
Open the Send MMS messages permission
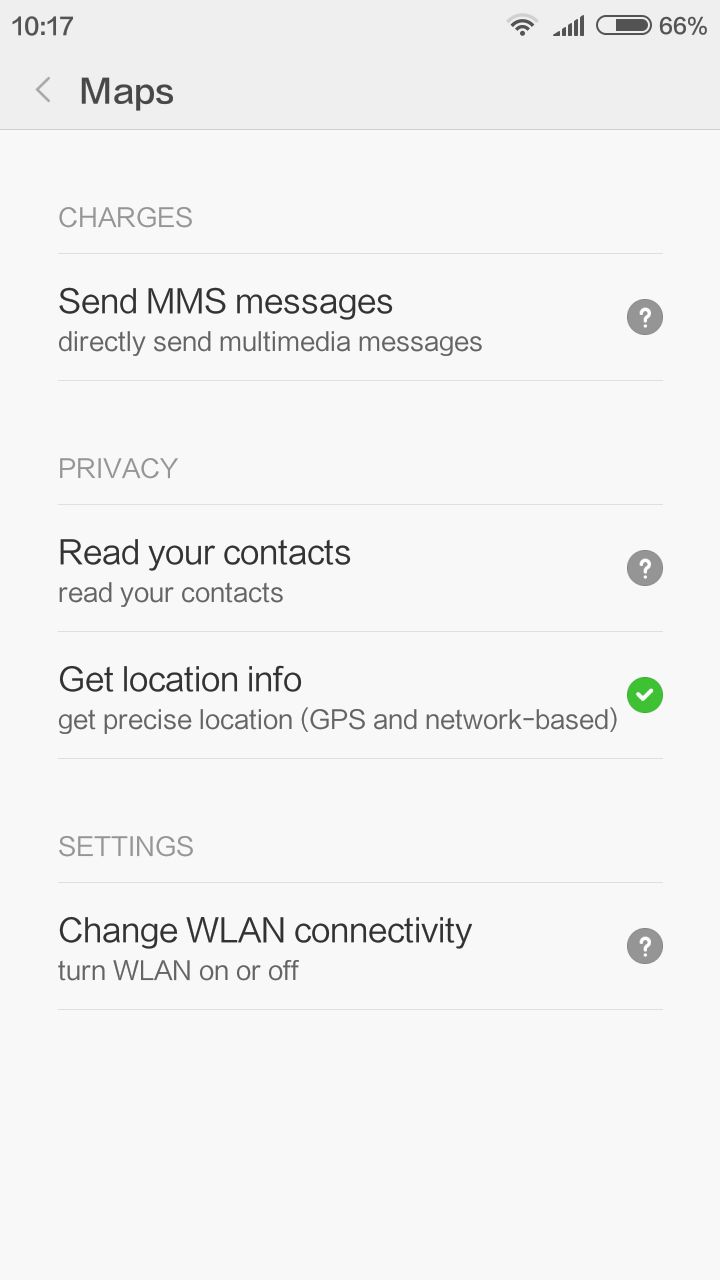coord(360,317)
